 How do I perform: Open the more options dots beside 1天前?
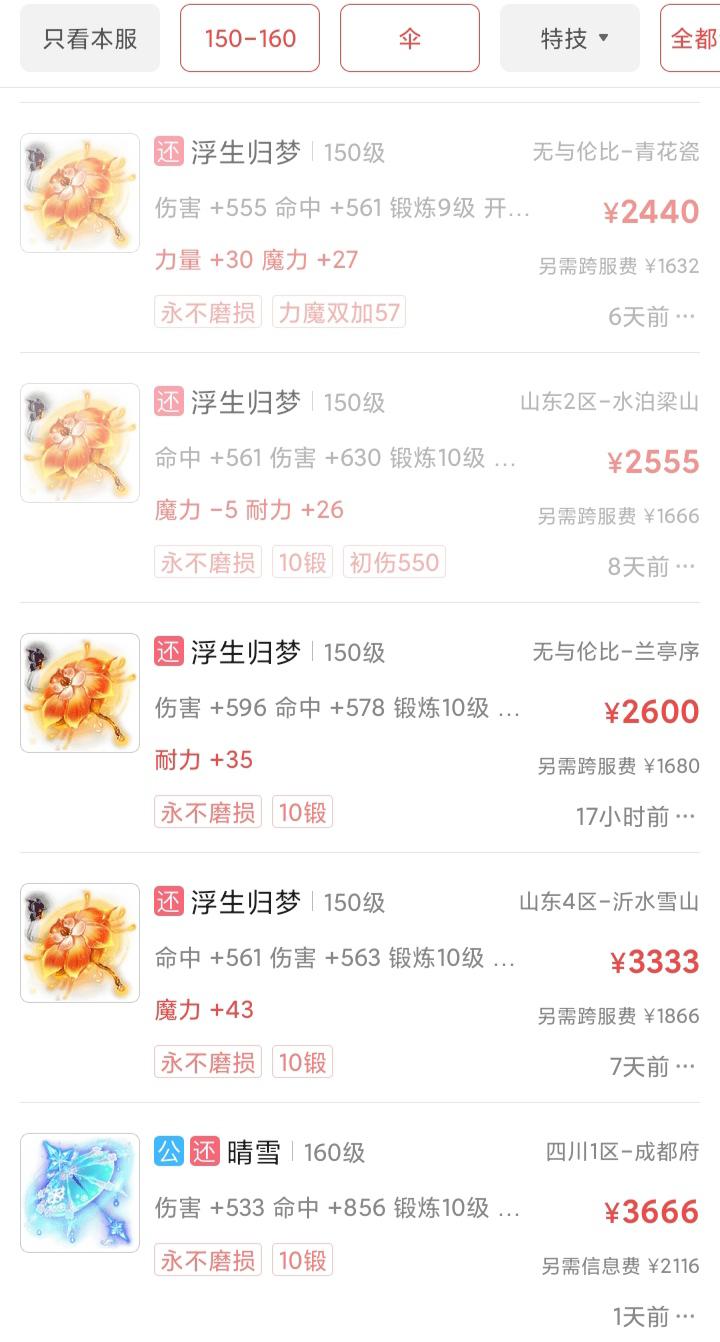(x=685, y=1316)
